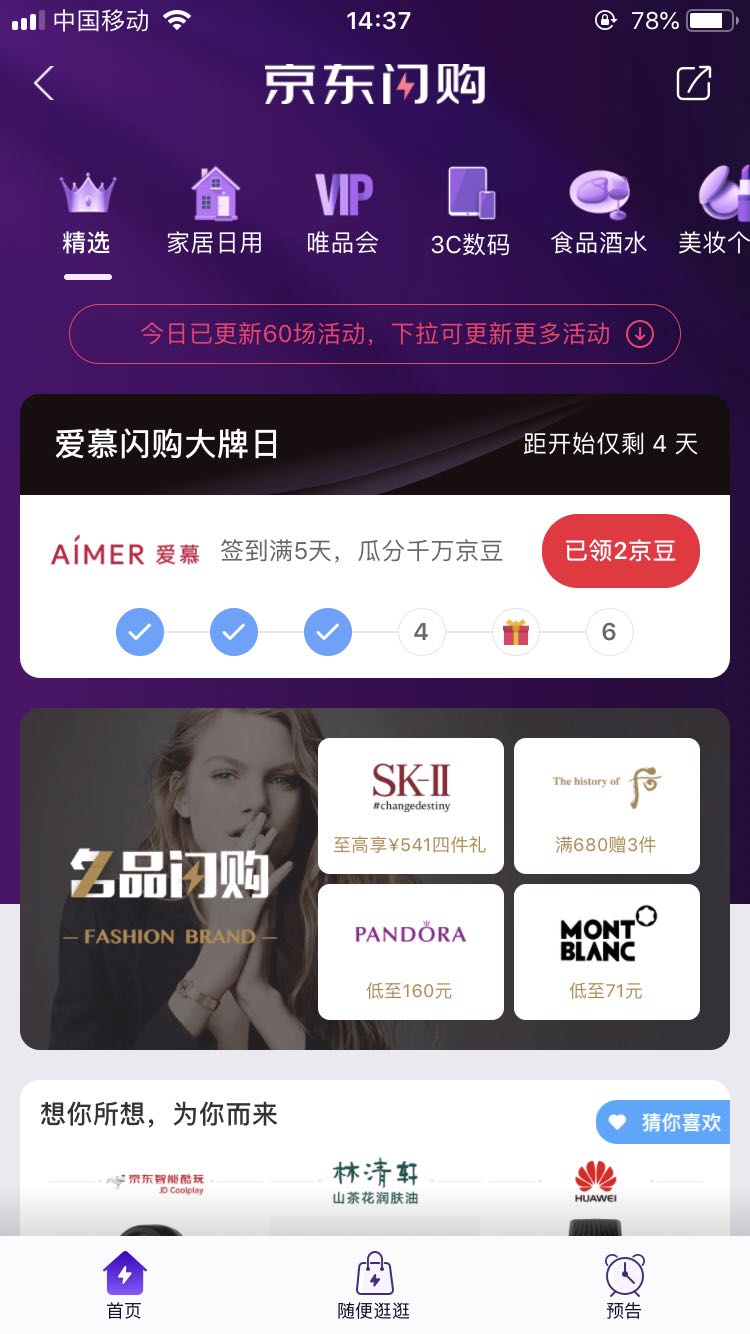Open the 预告 tab
The width and height of the screenshot is (750, 1334).
click(x=624, y=1285)
